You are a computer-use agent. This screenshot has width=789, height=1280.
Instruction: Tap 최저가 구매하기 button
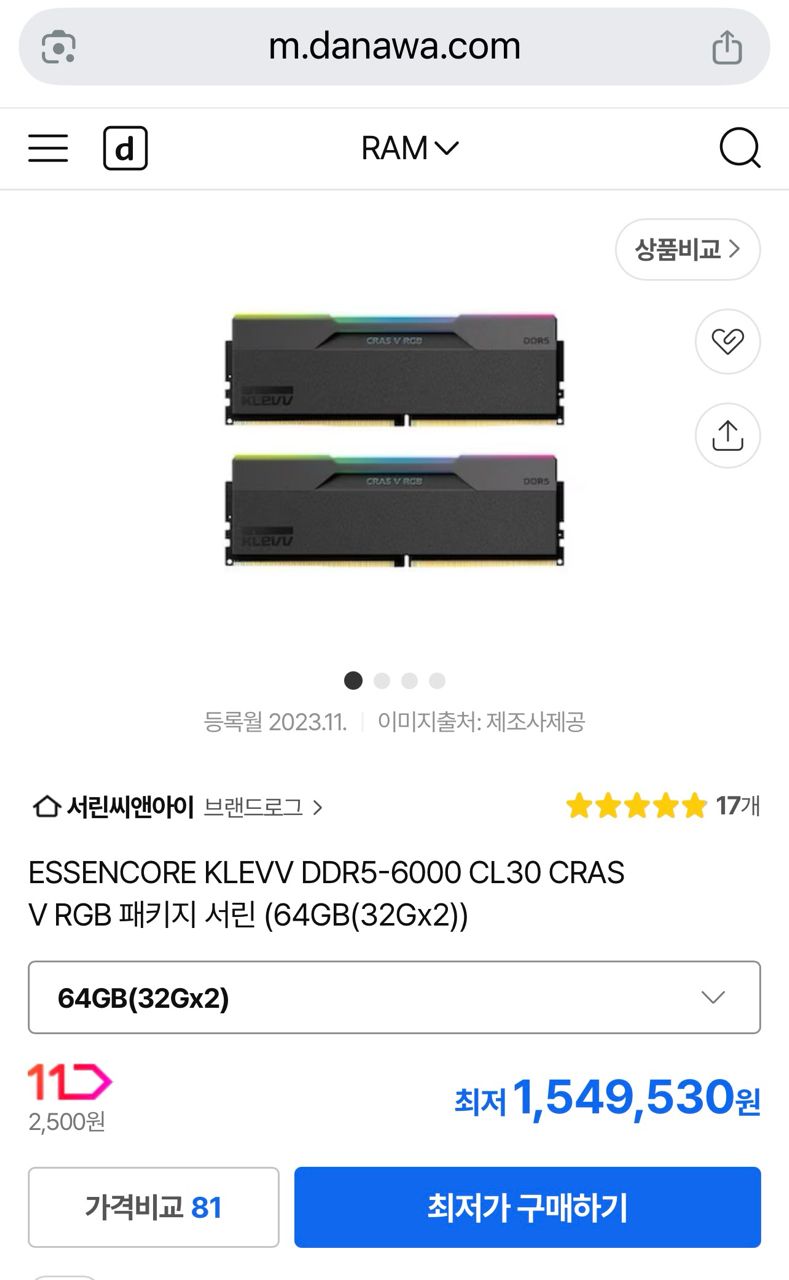tap(527, 1207)
